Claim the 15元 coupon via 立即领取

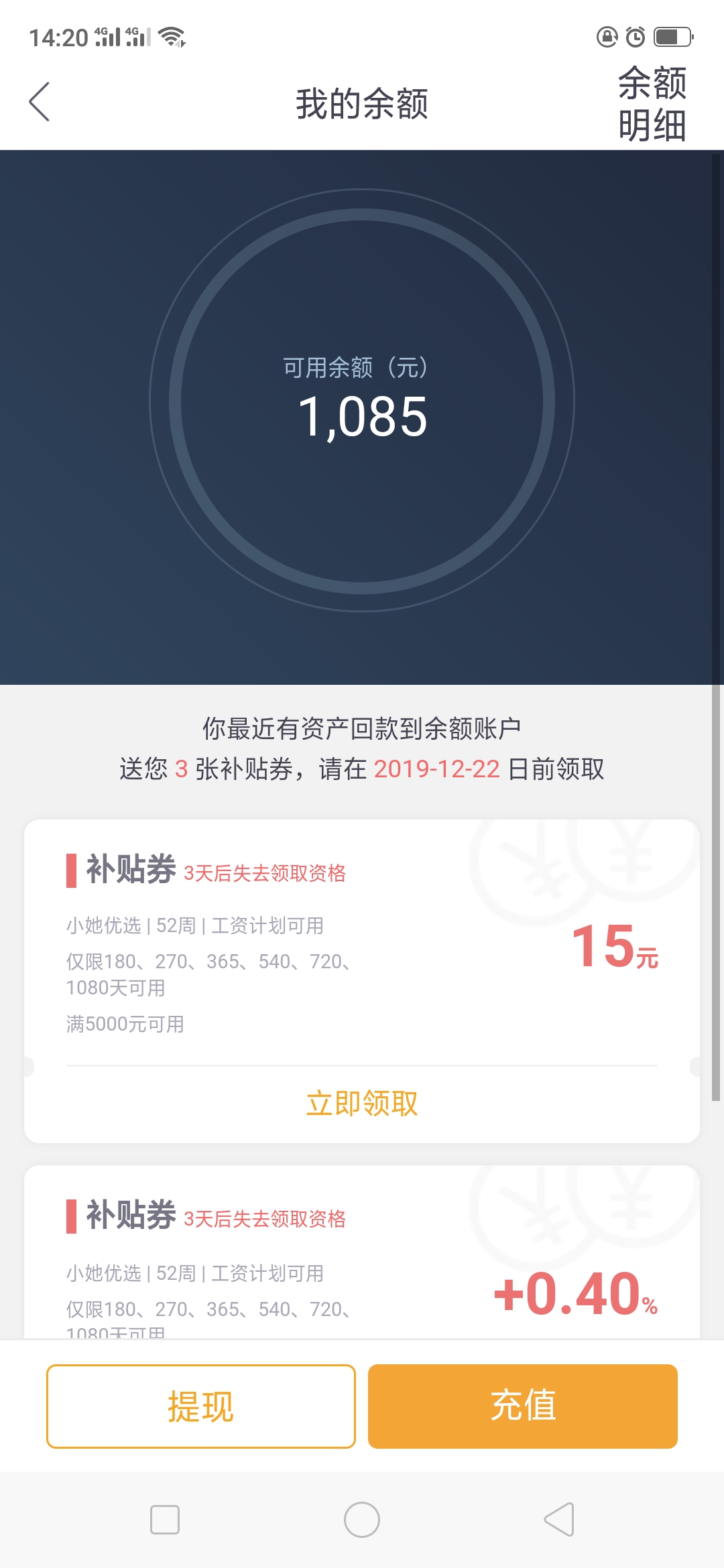point(362,1103)
